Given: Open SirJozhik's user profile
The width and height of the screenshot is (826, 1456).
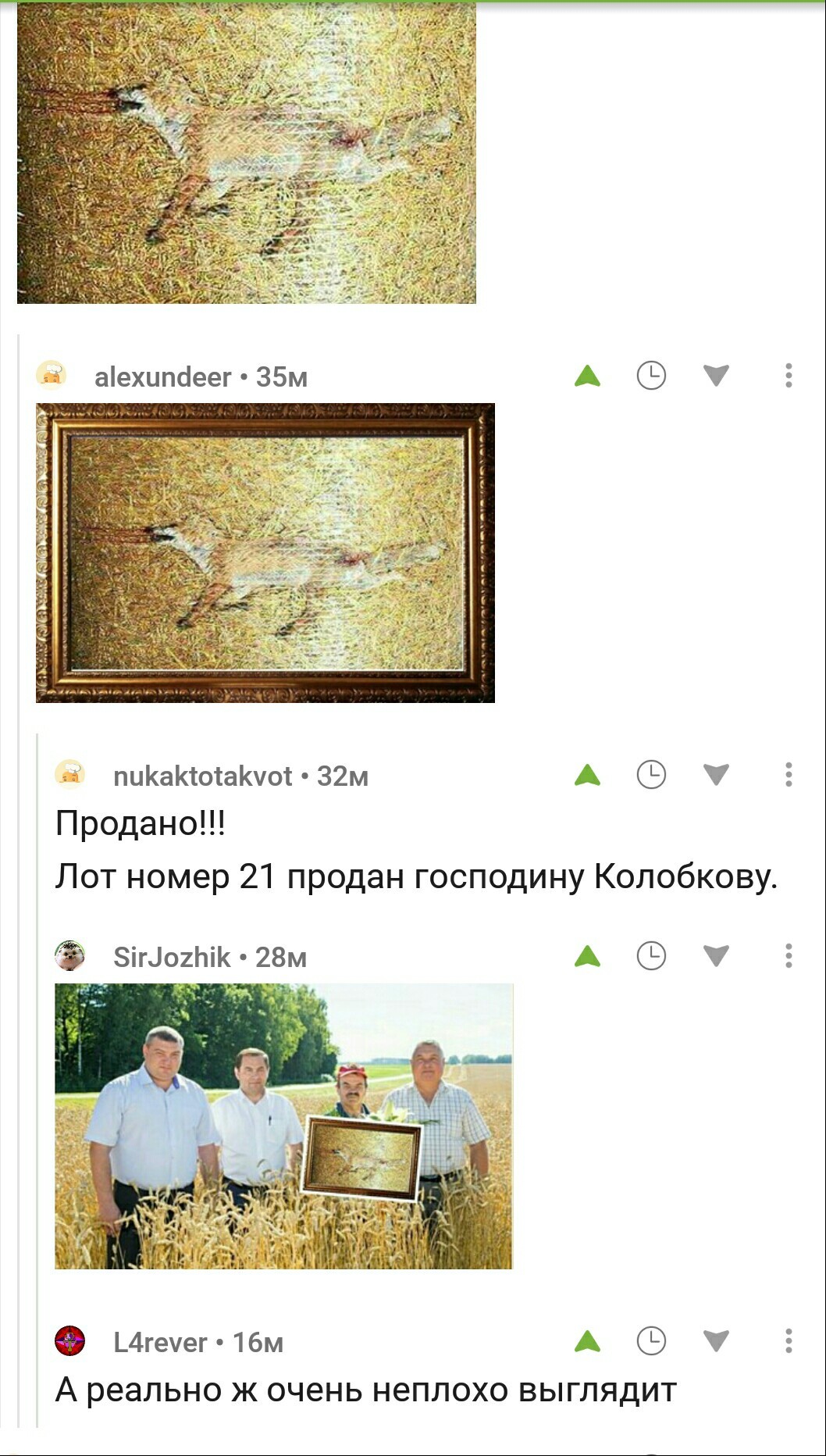Looking at the screenshot, I should 172,958.
